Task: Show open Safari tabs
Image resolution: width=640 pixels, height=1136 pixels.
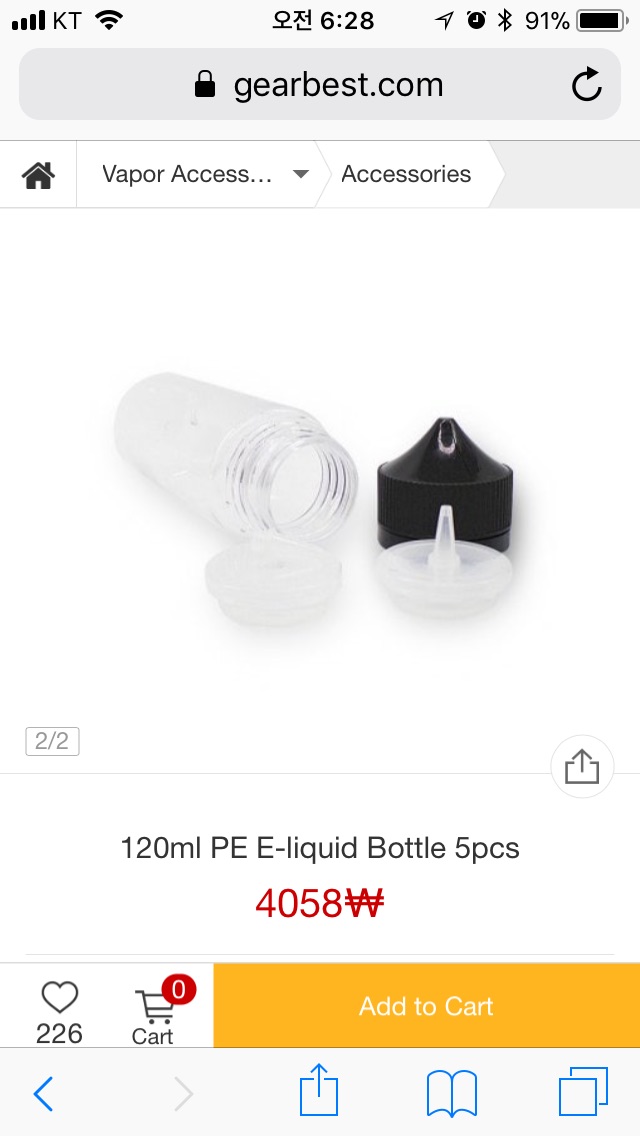Action: click(583, 1091)
